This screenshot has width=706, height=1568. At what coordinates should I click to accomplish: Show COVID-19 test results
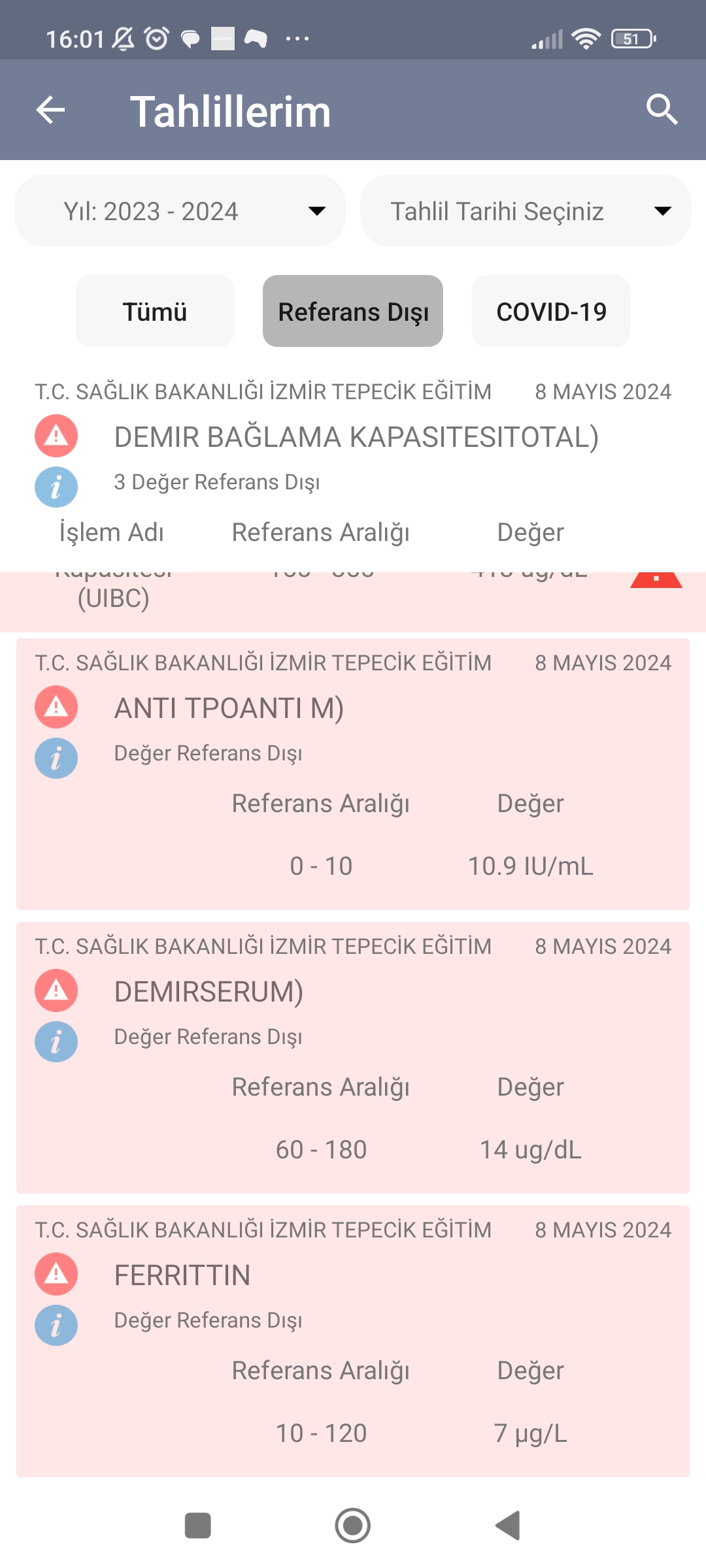[551, 311]
